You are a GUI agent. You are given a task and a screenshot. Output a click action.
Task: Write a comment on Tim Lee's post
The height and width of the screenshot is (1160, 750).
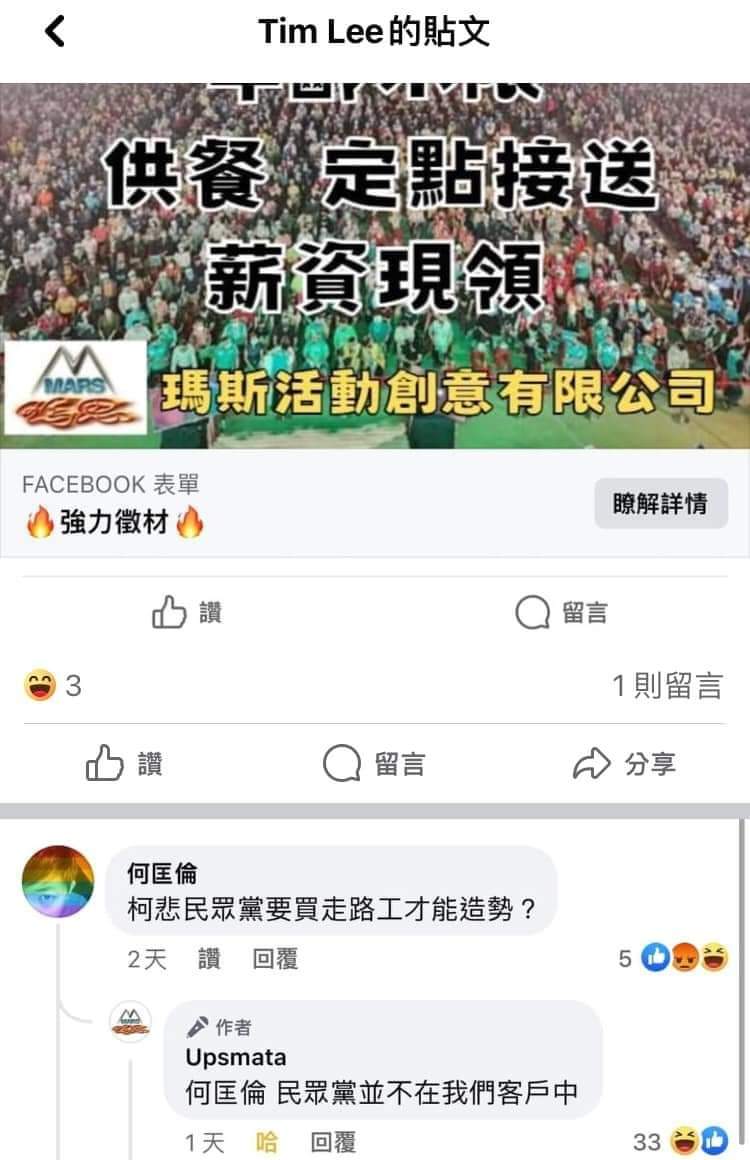click(x=375, y=765)
